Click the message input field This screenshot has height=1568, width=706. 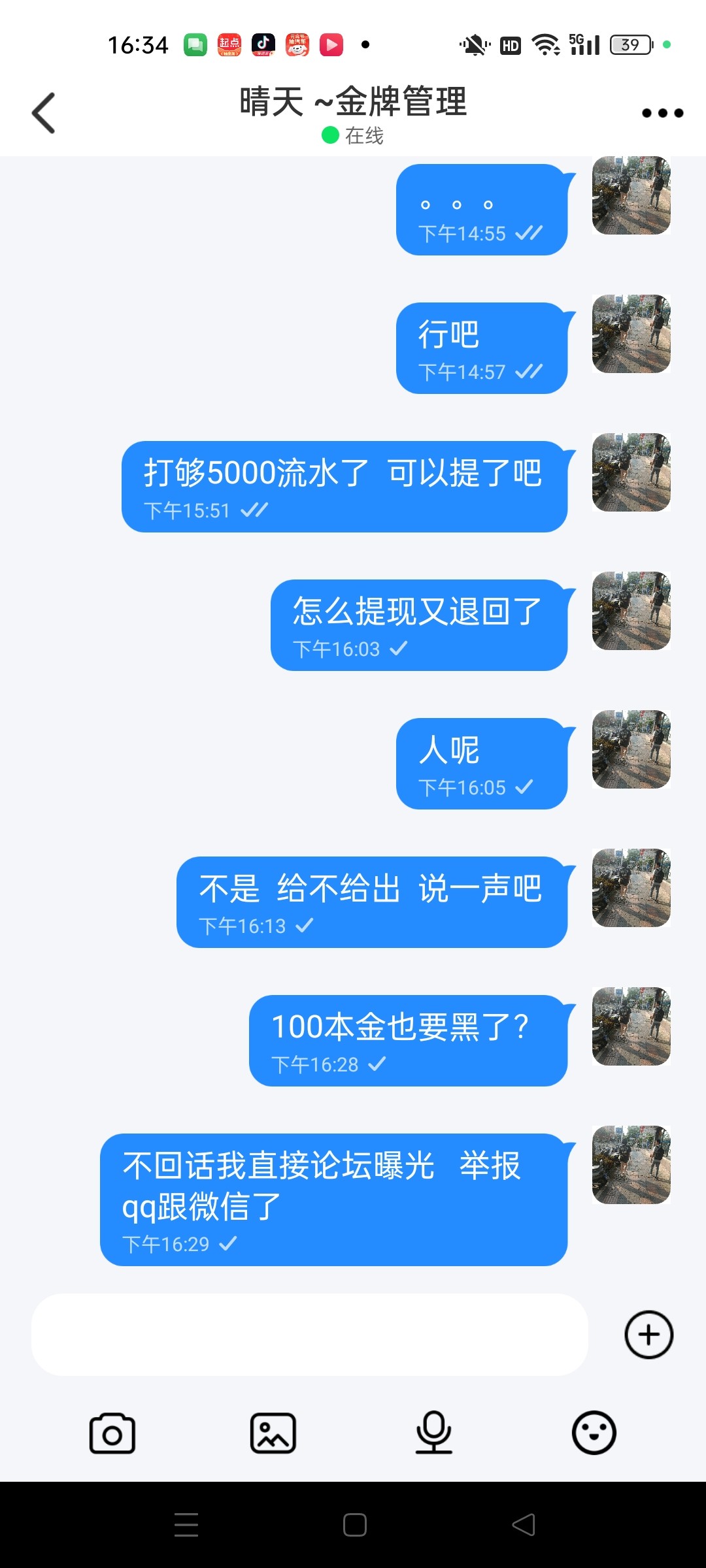click(307, 1334)
